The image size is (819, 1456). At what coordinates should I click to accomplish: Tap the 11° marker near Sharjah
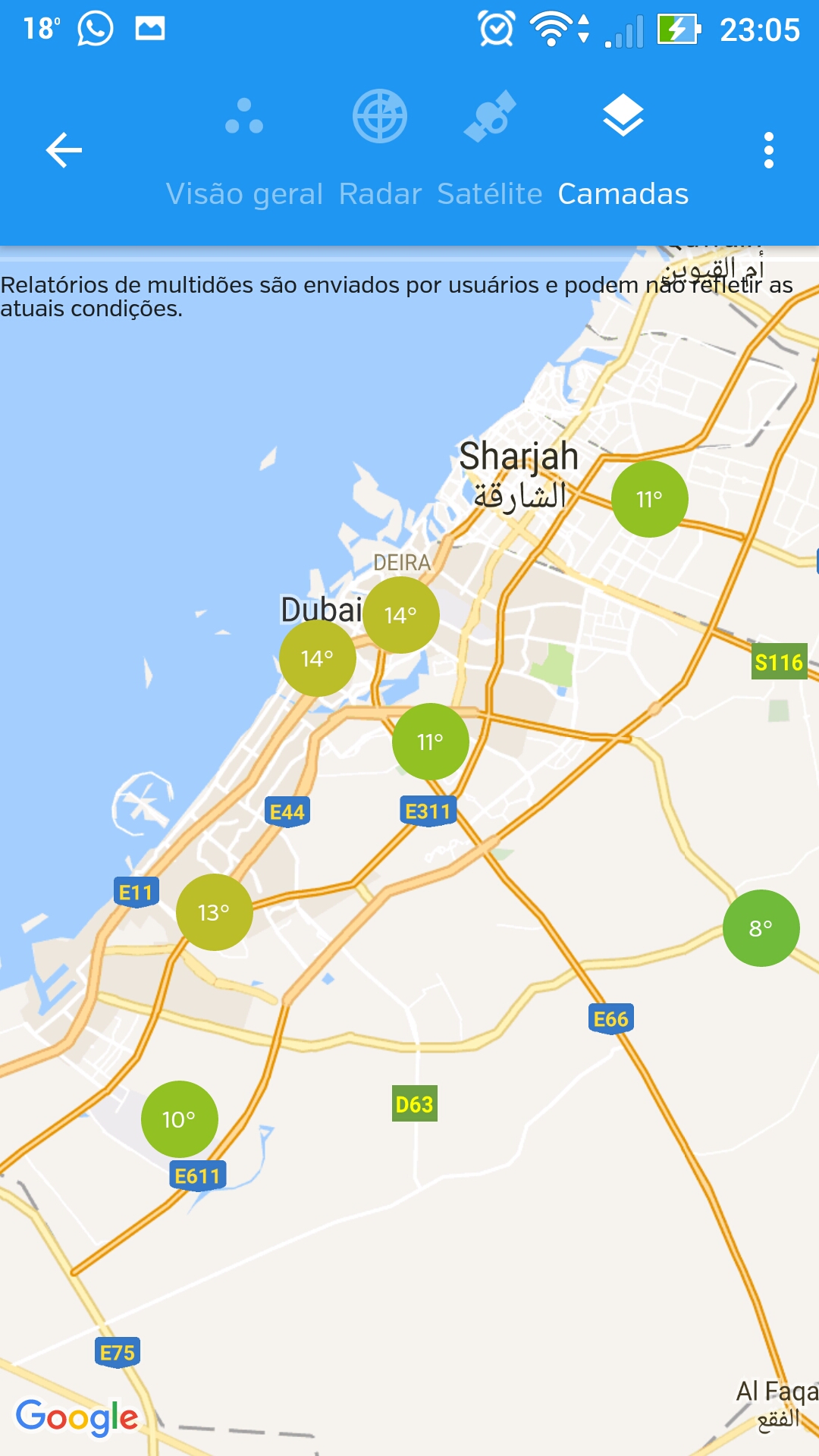[650, 499]
